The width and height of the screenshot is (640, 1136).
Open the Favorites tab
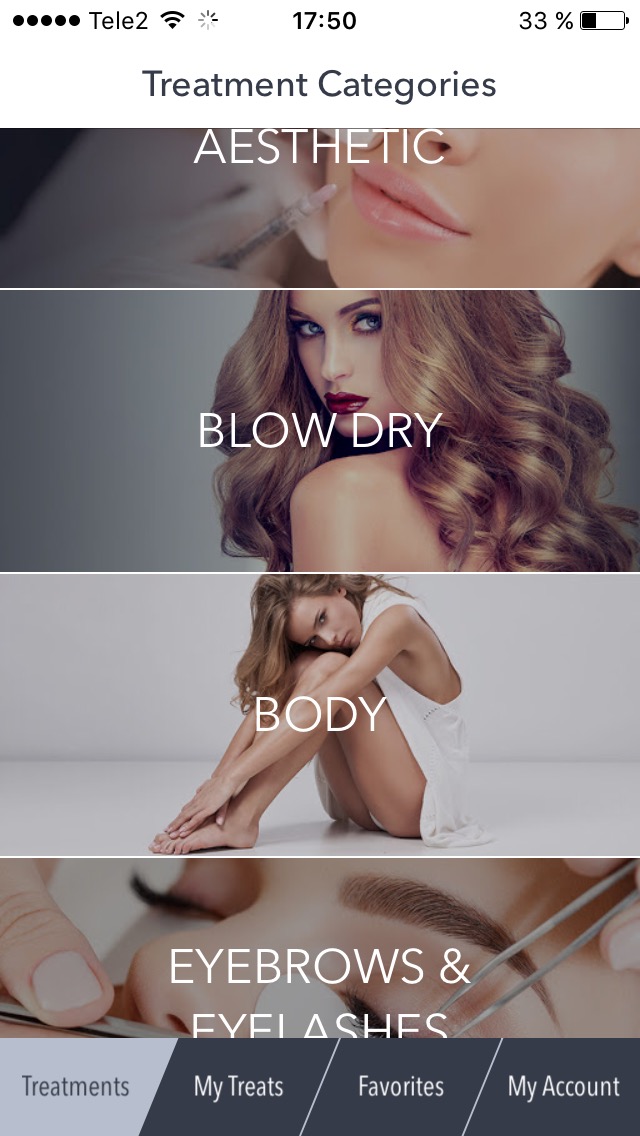[x=401, y=1087]
